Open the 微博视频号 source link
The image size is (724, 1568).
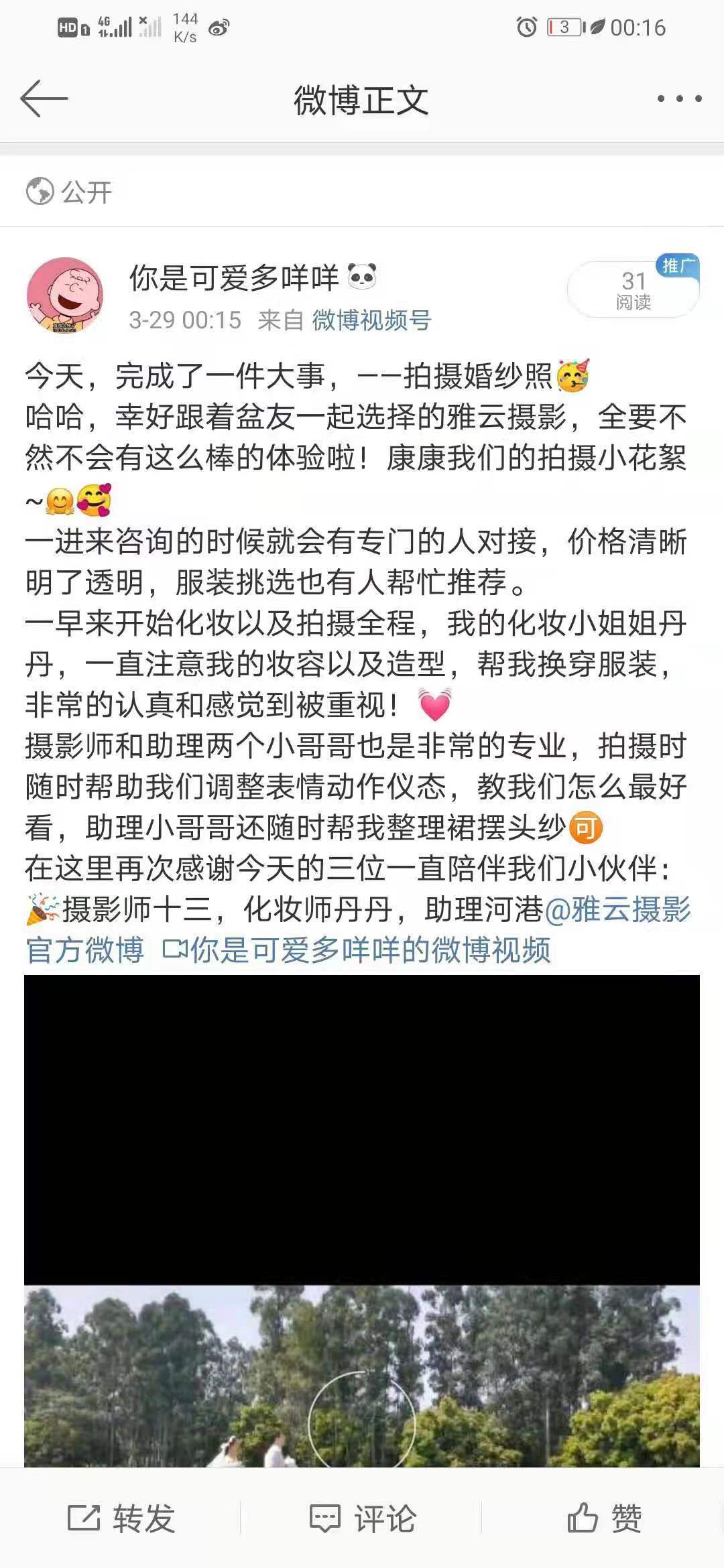(x=371, y=320)
